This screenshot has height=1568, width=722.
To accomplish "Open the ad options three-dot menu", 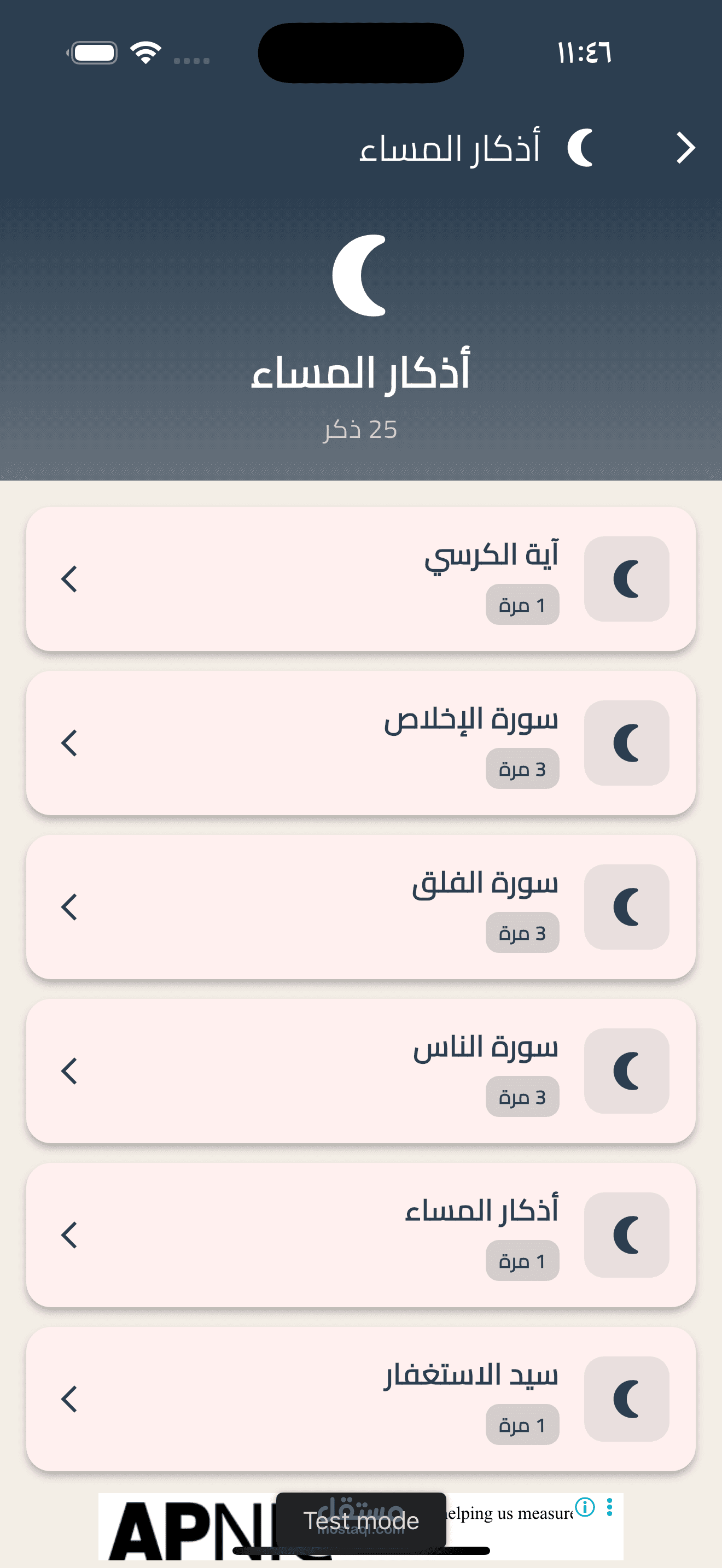I will (x=609, y=1507).
